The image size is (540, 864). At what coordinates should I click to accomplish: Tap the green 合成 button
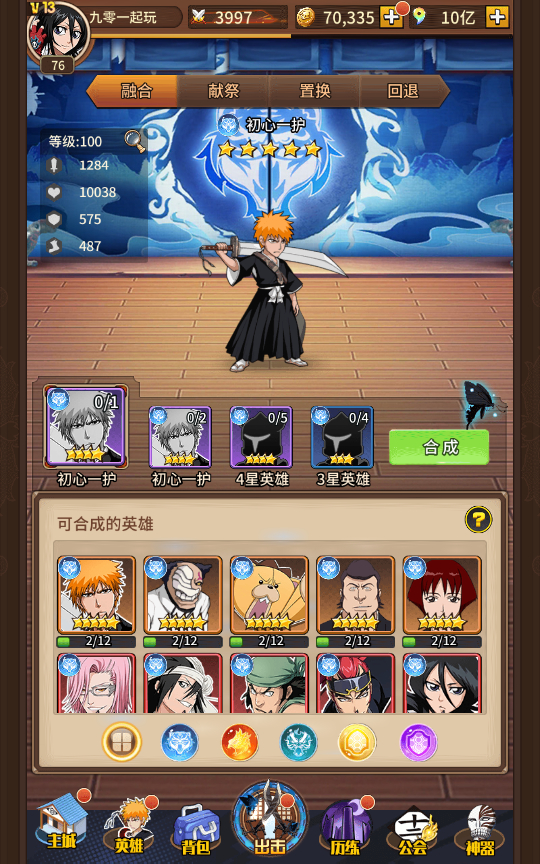click(x=439, y=447)
